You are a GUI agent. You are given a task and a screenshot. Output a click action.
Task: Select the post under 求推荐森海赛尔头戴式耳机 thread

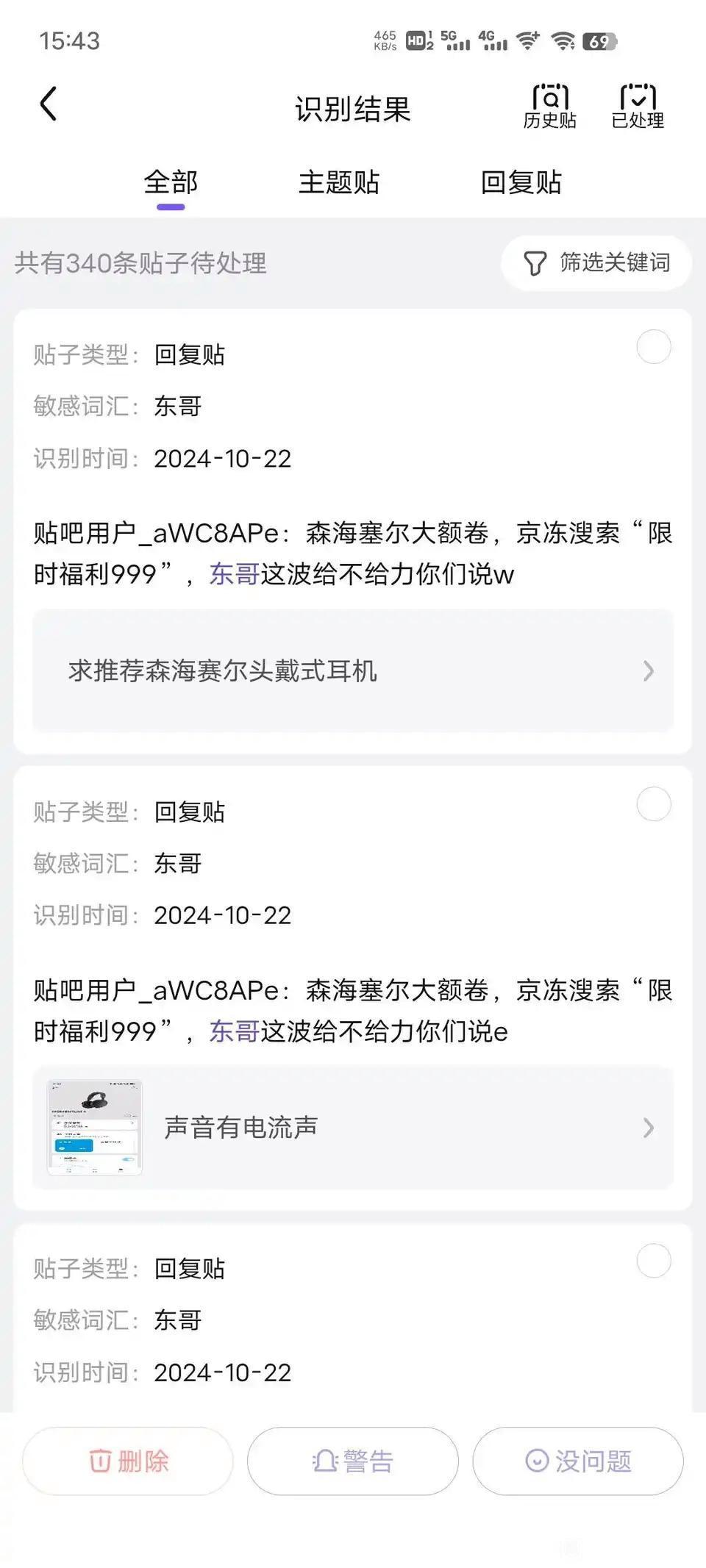coord(653,347)
